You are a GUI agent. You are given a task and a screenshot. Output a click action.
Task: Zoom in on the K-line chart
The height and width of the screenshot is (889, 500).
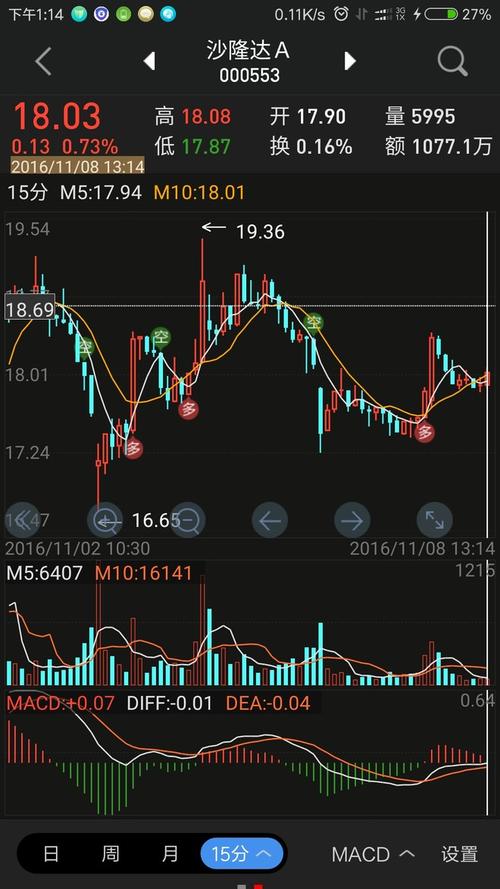coord(105,520)
